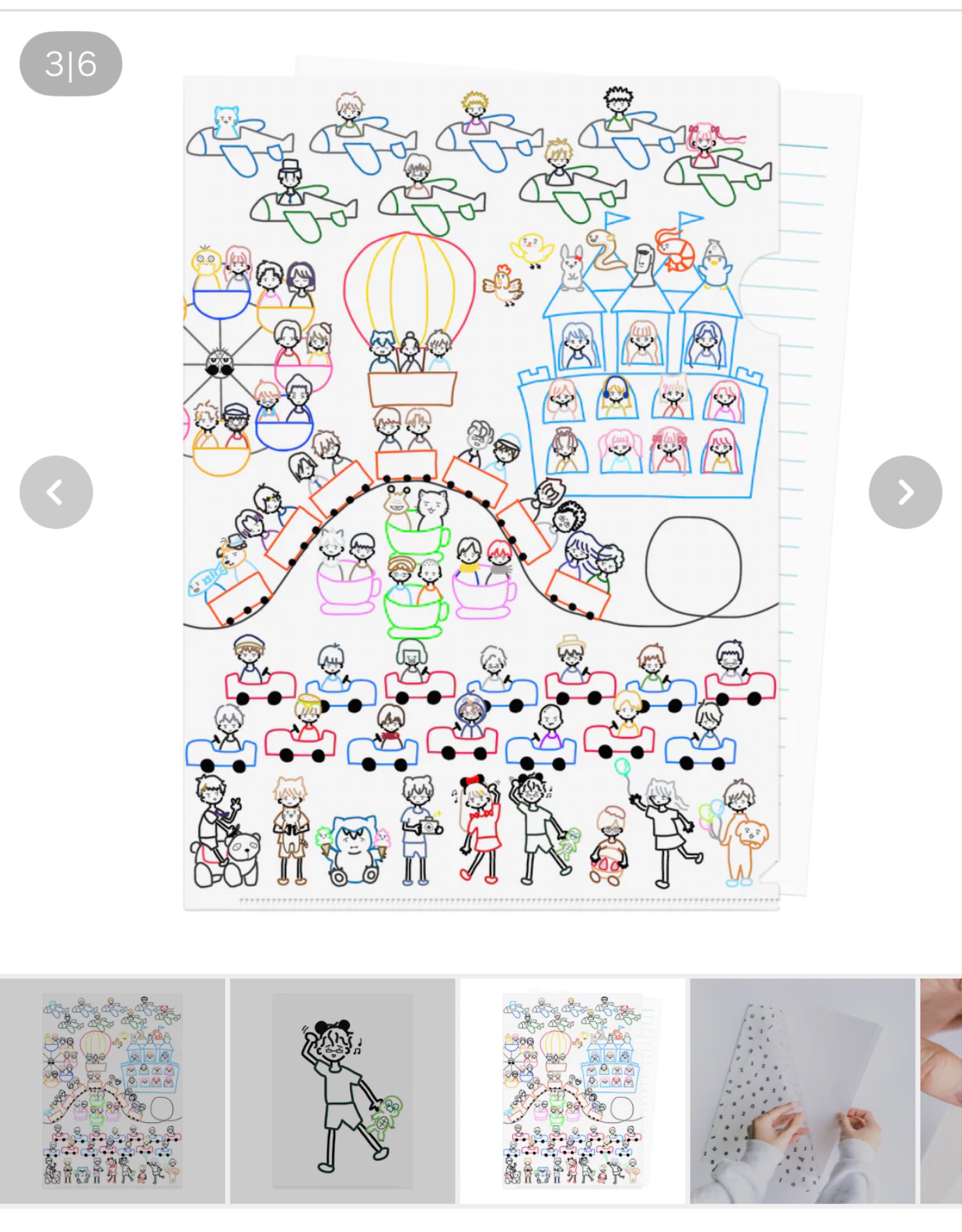Go to the previous product image
The width and height of the screenshot is (962, 1232).
tap(56, 492)
